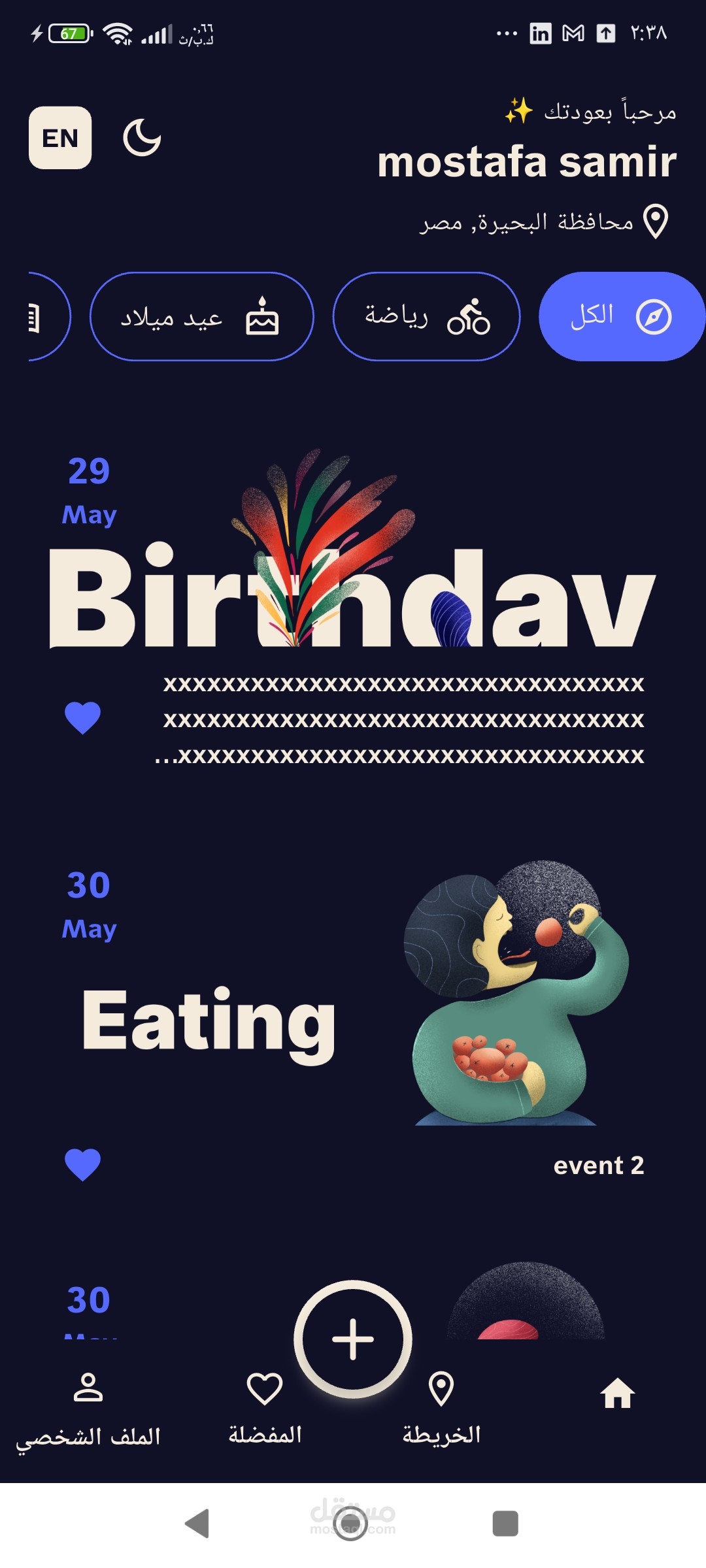Go to the home tab
The width and height of the screenshot is (706, 1568).
click(618, 1394)
